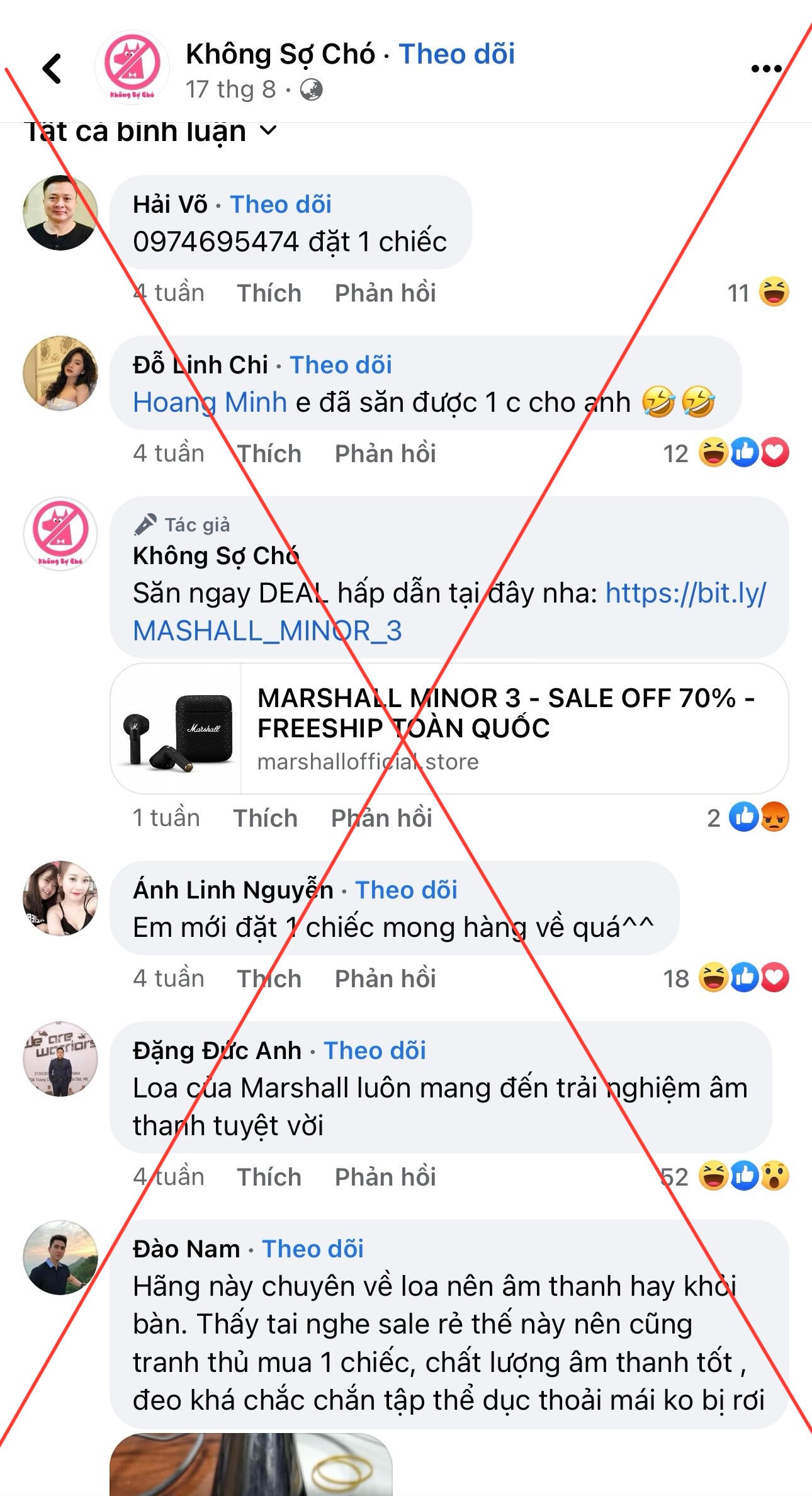
Task: Reply to Hải Võ's comment
Action: pos(385,293)
